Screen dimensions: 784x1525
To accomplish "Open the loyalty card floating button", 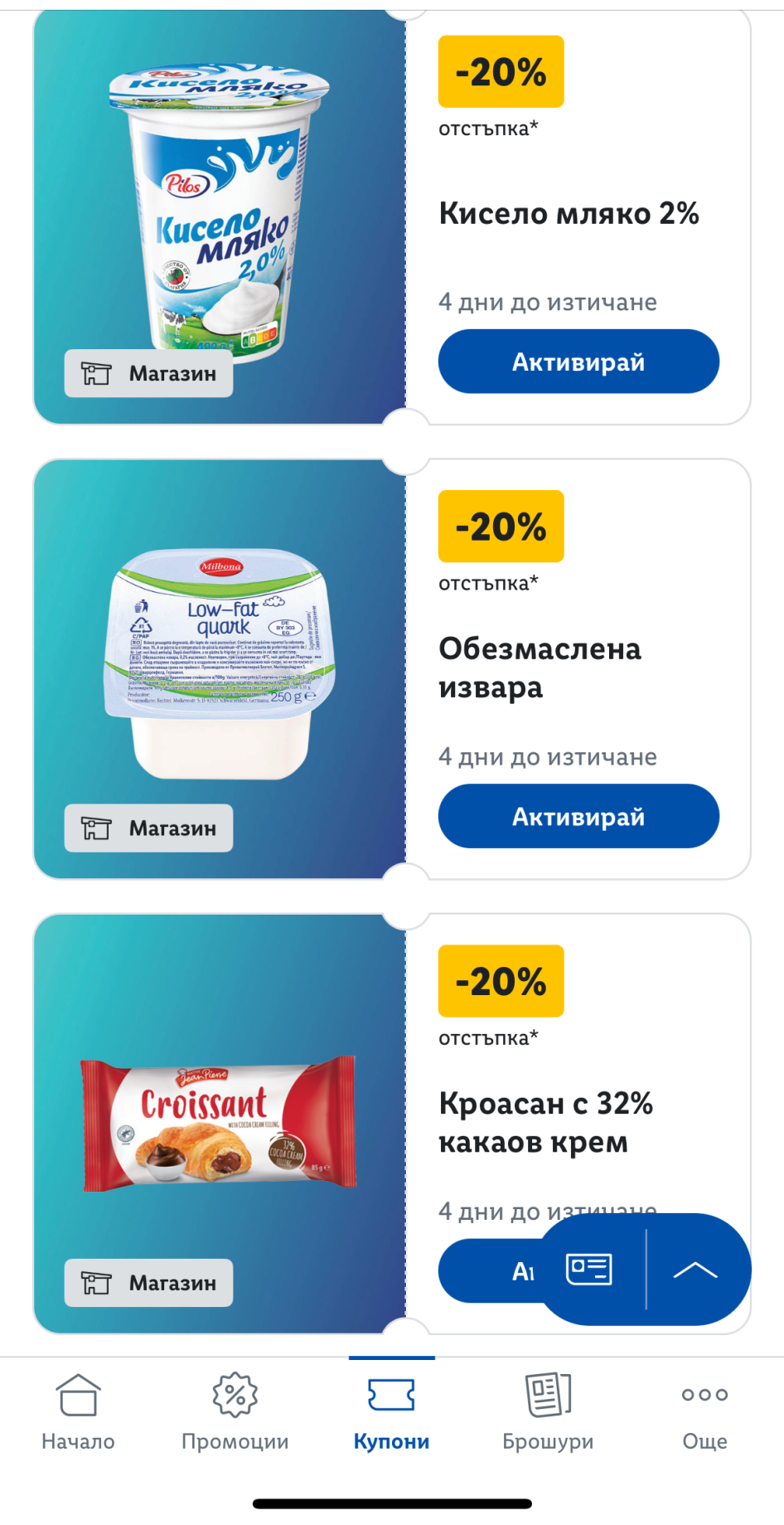I will click(589, 1270).
